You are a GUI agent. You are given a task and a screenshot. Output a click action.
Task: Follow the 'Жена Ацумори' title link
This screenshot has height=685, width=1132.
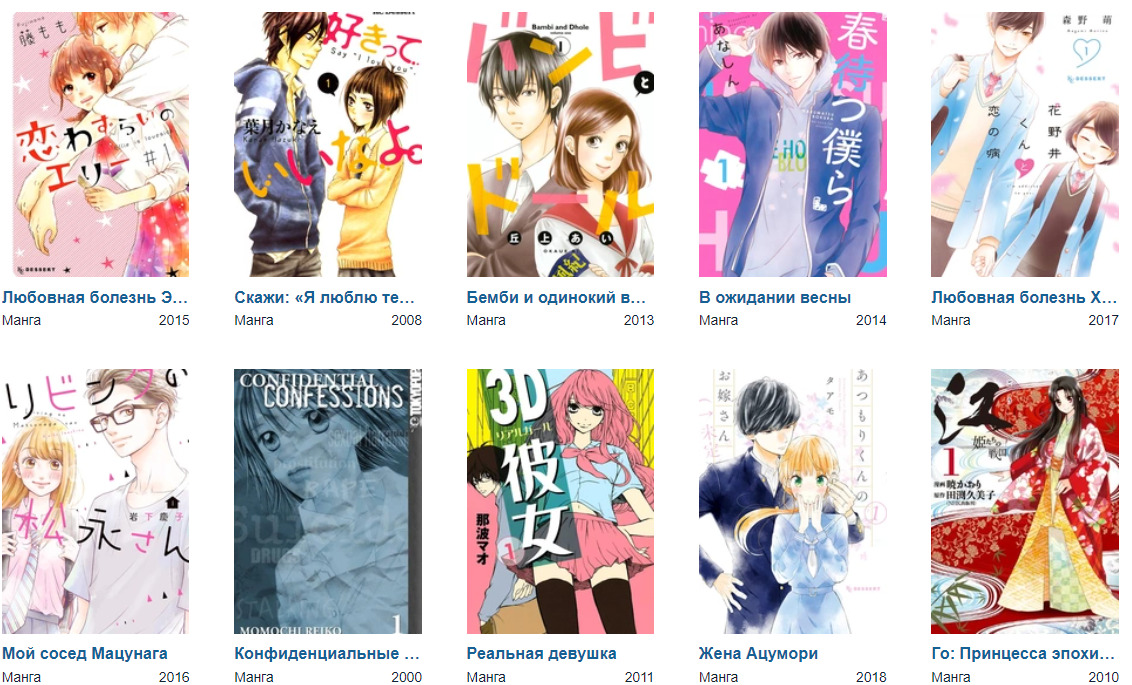pyautogui.click(x=758, y=654)
